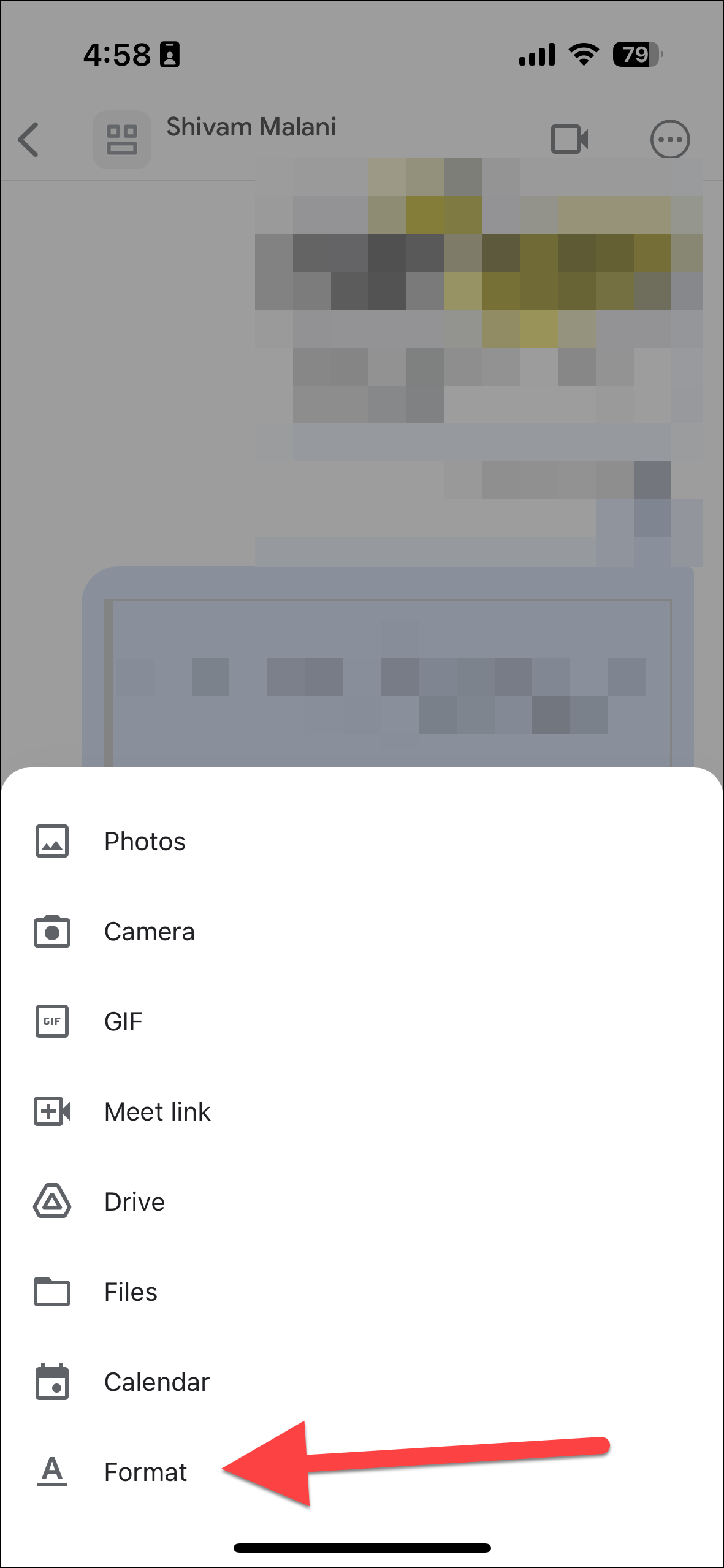This screenshot has width=724, height=1568.
Task: Start a video call with Shivam Malani
Action: coord(569,139)
